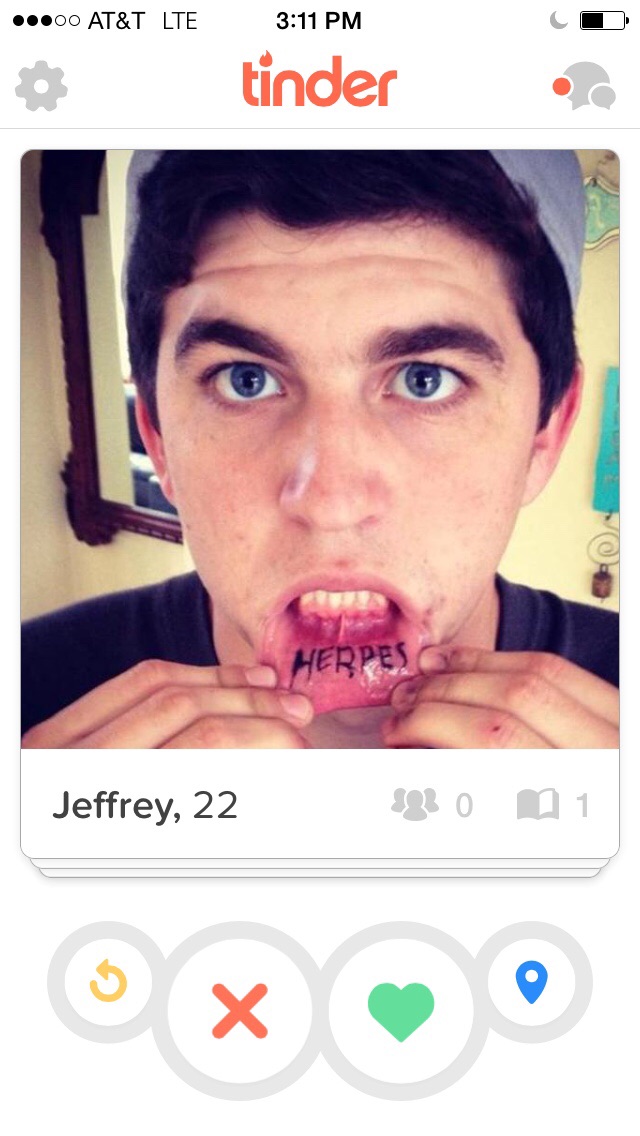This screenshot has height=1136, width=640.
Task: Tap the blue location pin button
Action: point(531,983)
